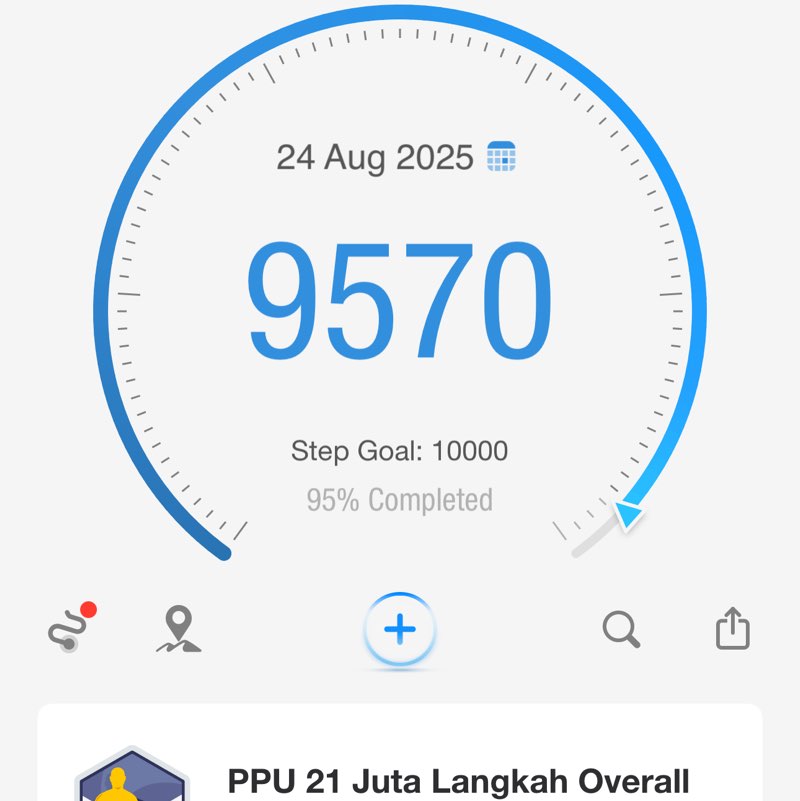The image size is (800, 801).
Task: Tap the share export icon
Action: tap(734, 628)
